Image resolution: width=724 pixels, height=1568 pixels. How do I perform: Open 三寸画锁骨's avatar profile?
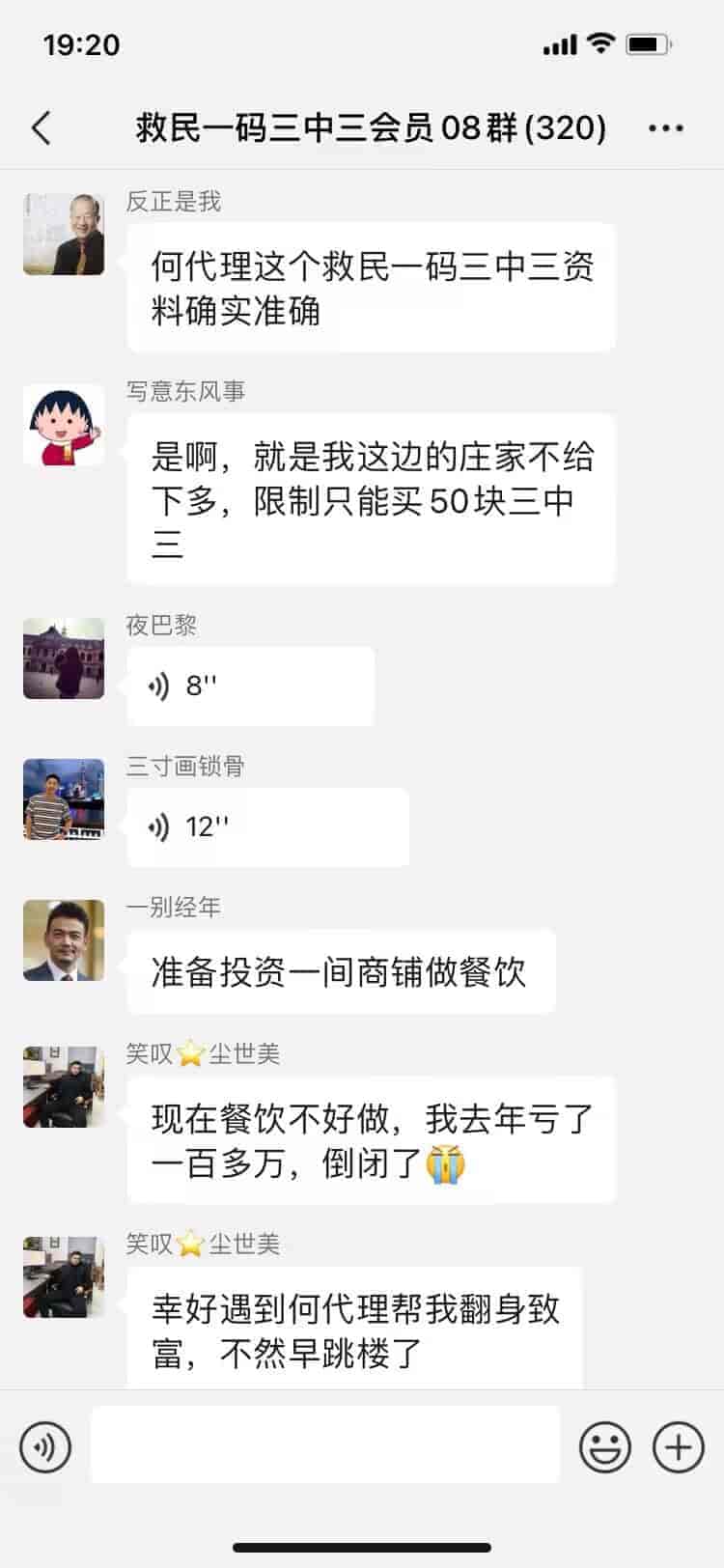pos(64,799)
